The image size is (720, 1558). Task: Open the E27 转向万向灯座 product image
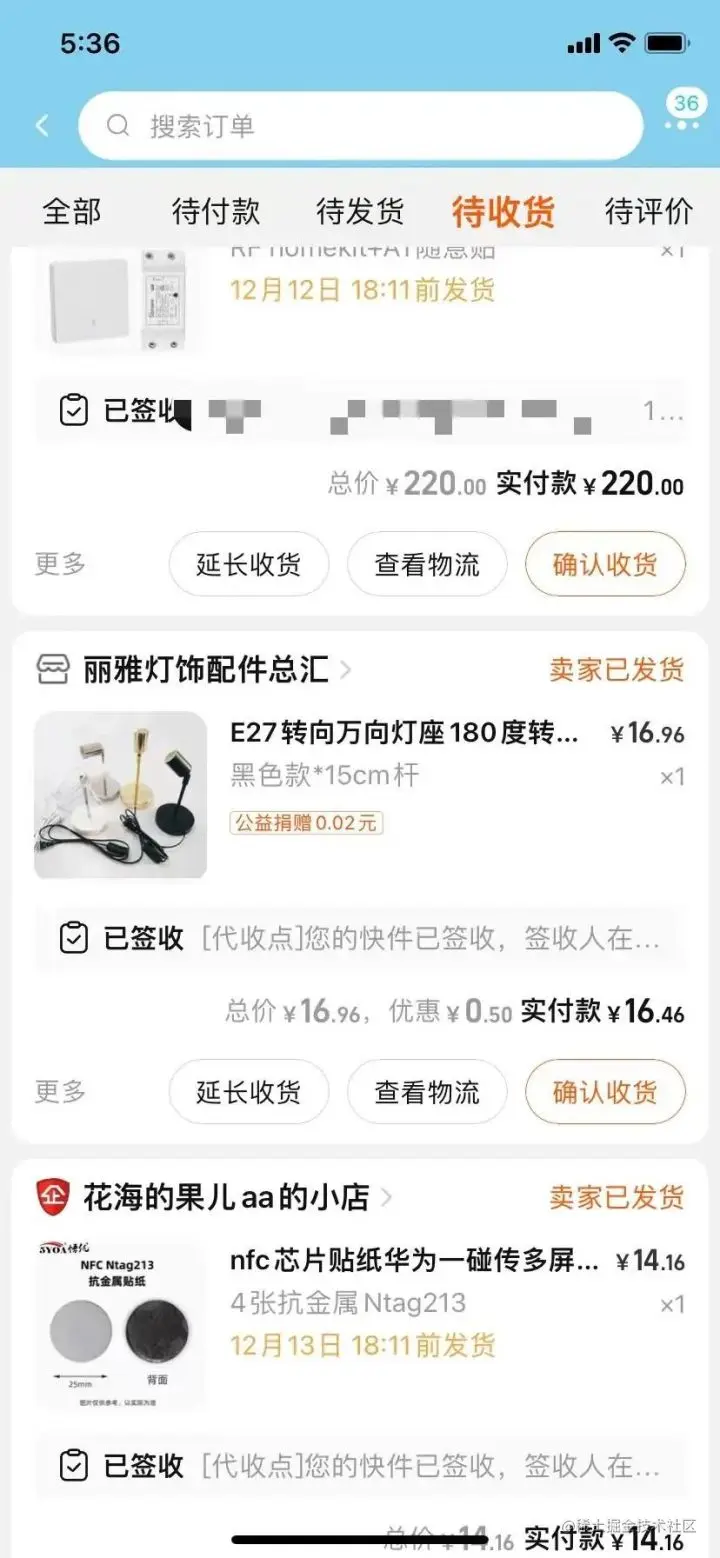120,795
